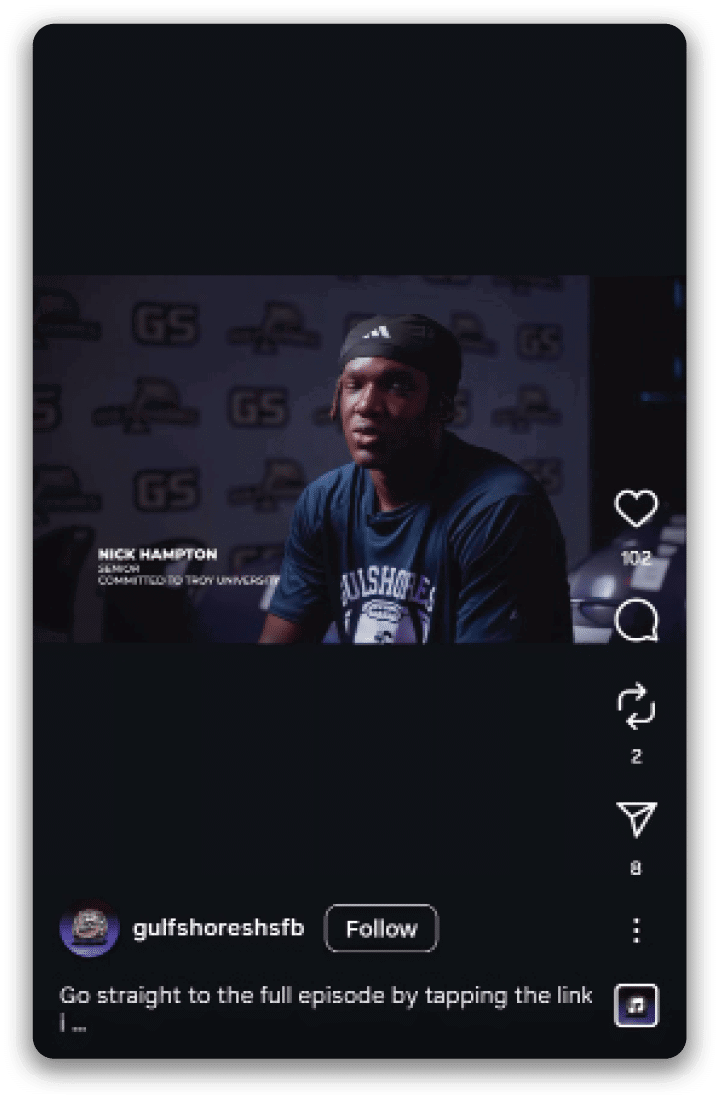Open the comments on this reel
This screenshot has height=1101, width=719.
[x=636, y=622]
